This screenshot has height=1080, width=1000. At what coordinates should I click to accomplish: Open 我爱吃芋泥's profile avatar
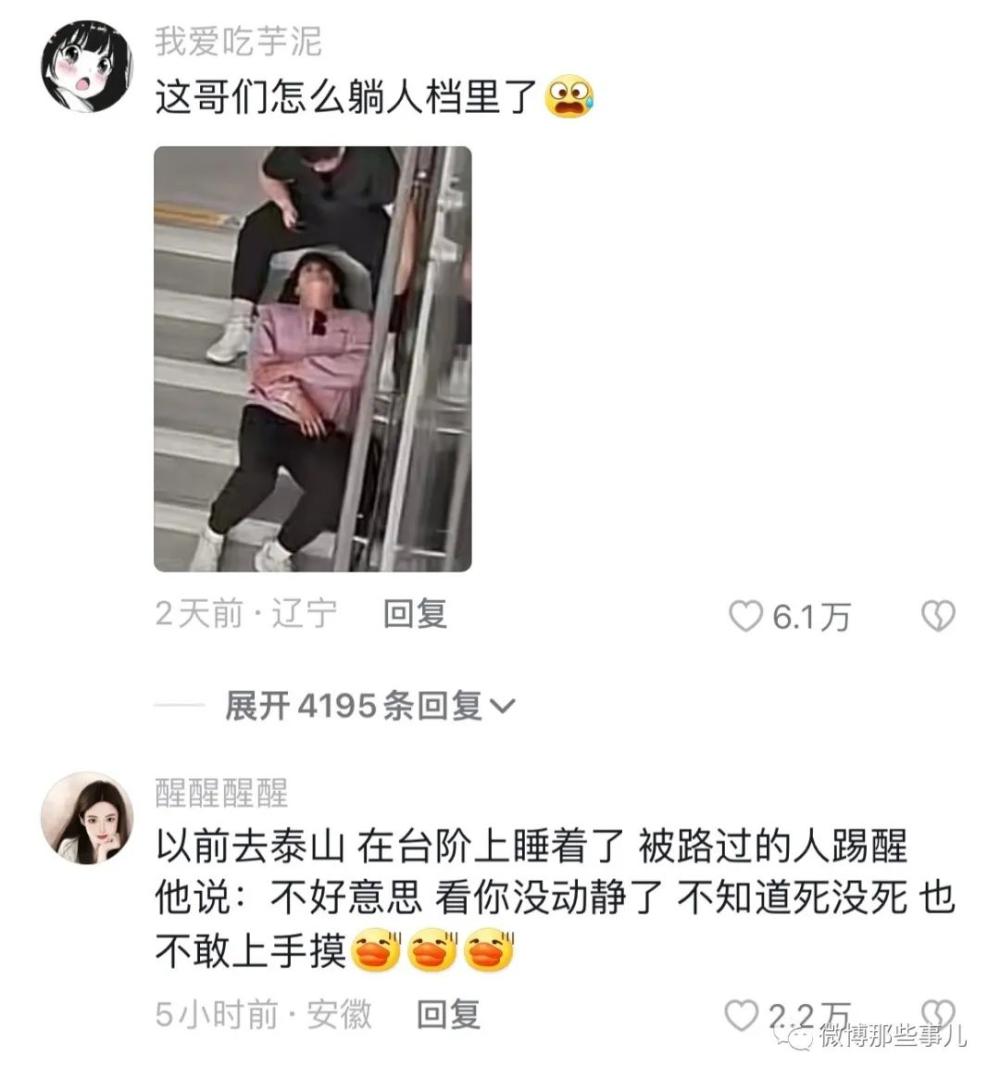pyautogui.click(x=86, y=65)
